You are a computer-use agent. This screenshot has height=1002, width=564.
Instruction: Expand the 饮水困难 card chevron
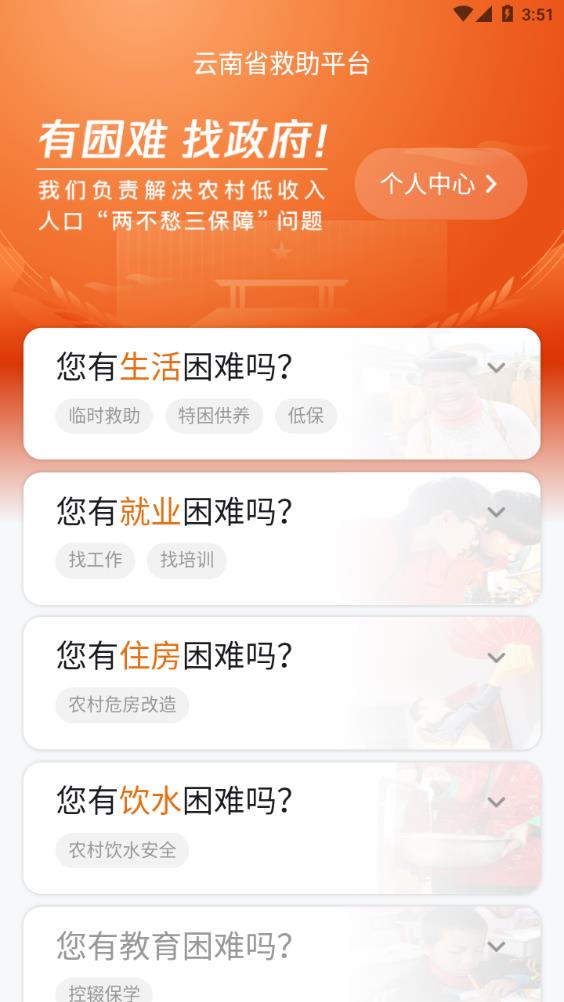click(x=496, y=801)
